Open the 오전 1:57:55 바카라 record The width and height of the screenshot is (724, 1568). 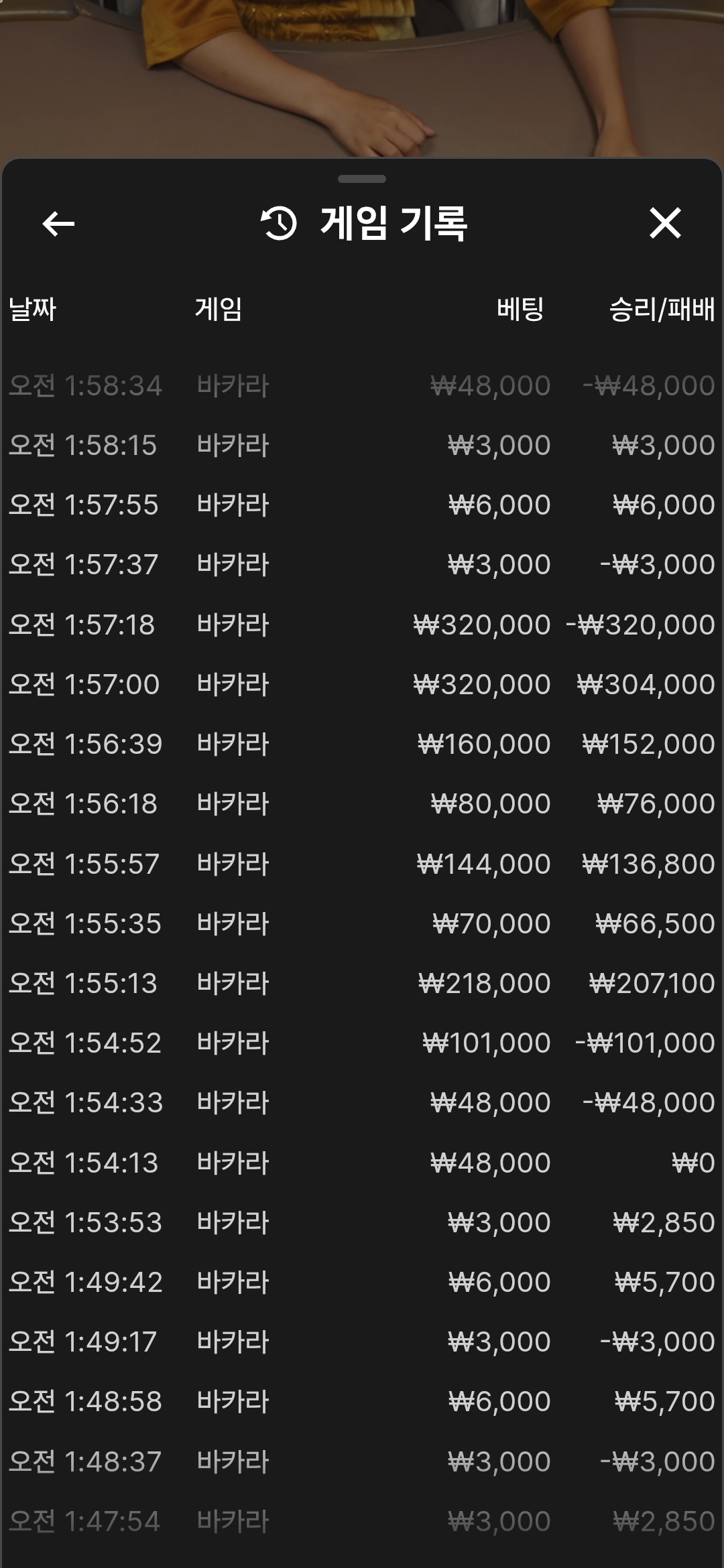click(362, 505)
